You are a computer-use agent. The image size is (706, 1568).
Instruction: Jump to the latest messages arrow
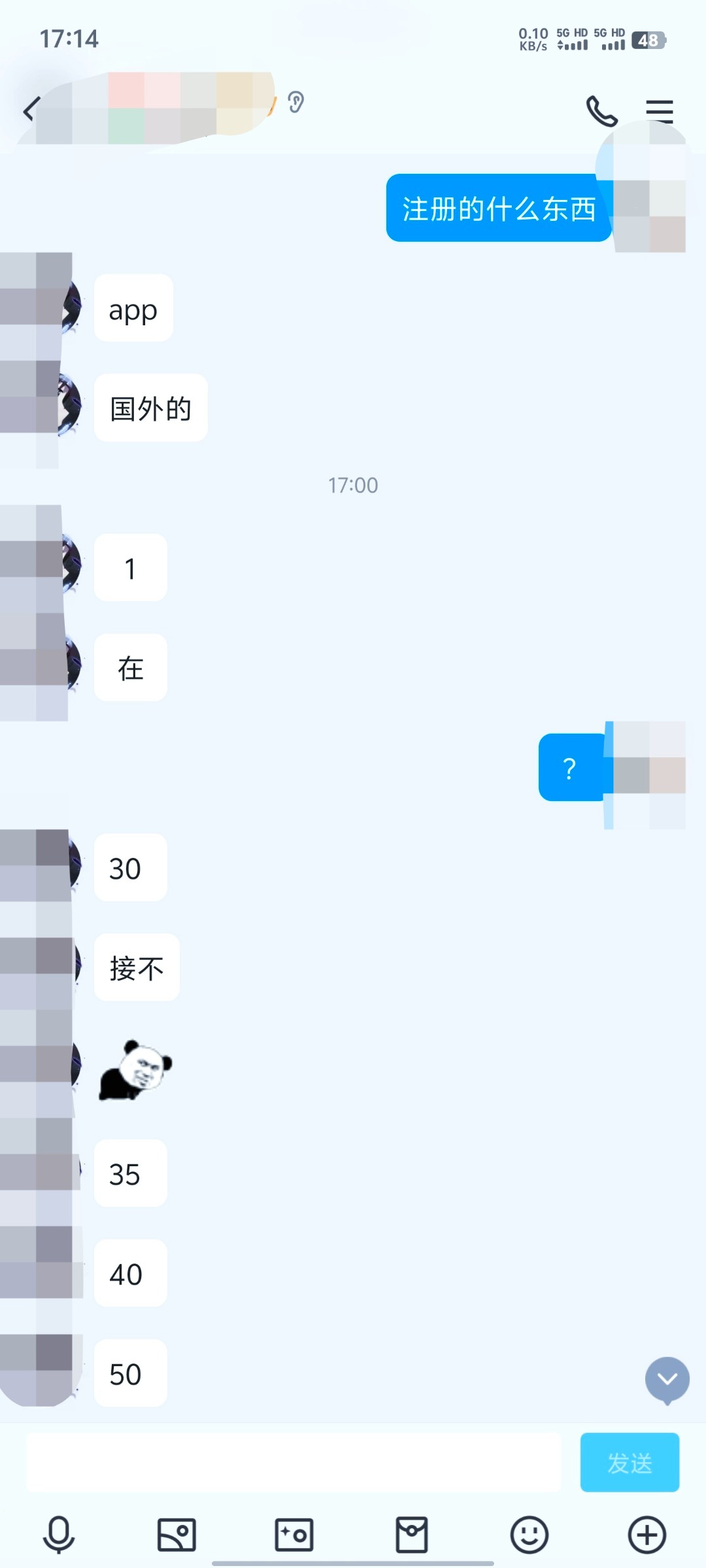(667, 1379)
